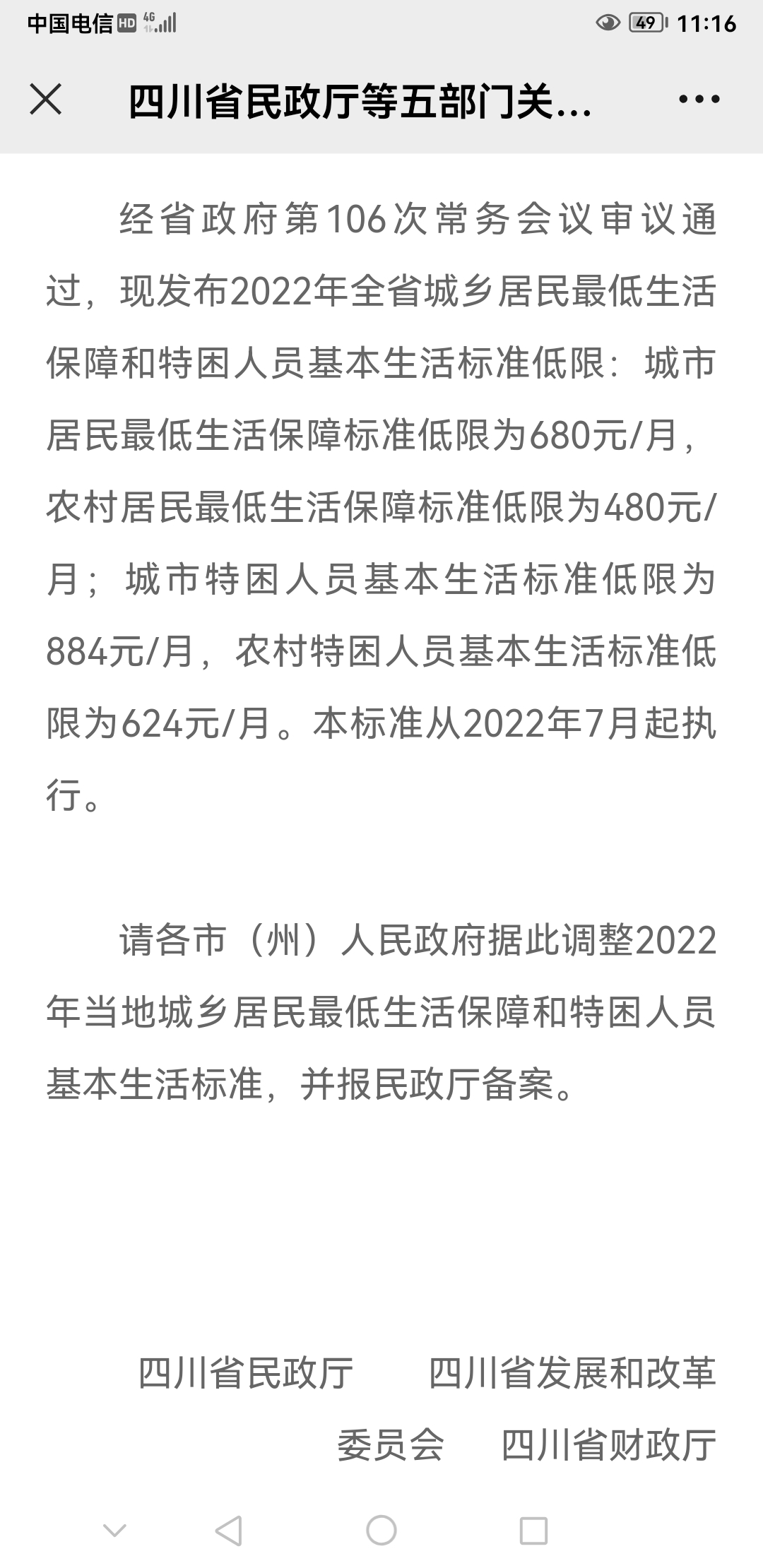The image size is (763, 1568).
Task: Close the article page
Action: (x=46, y=100)
